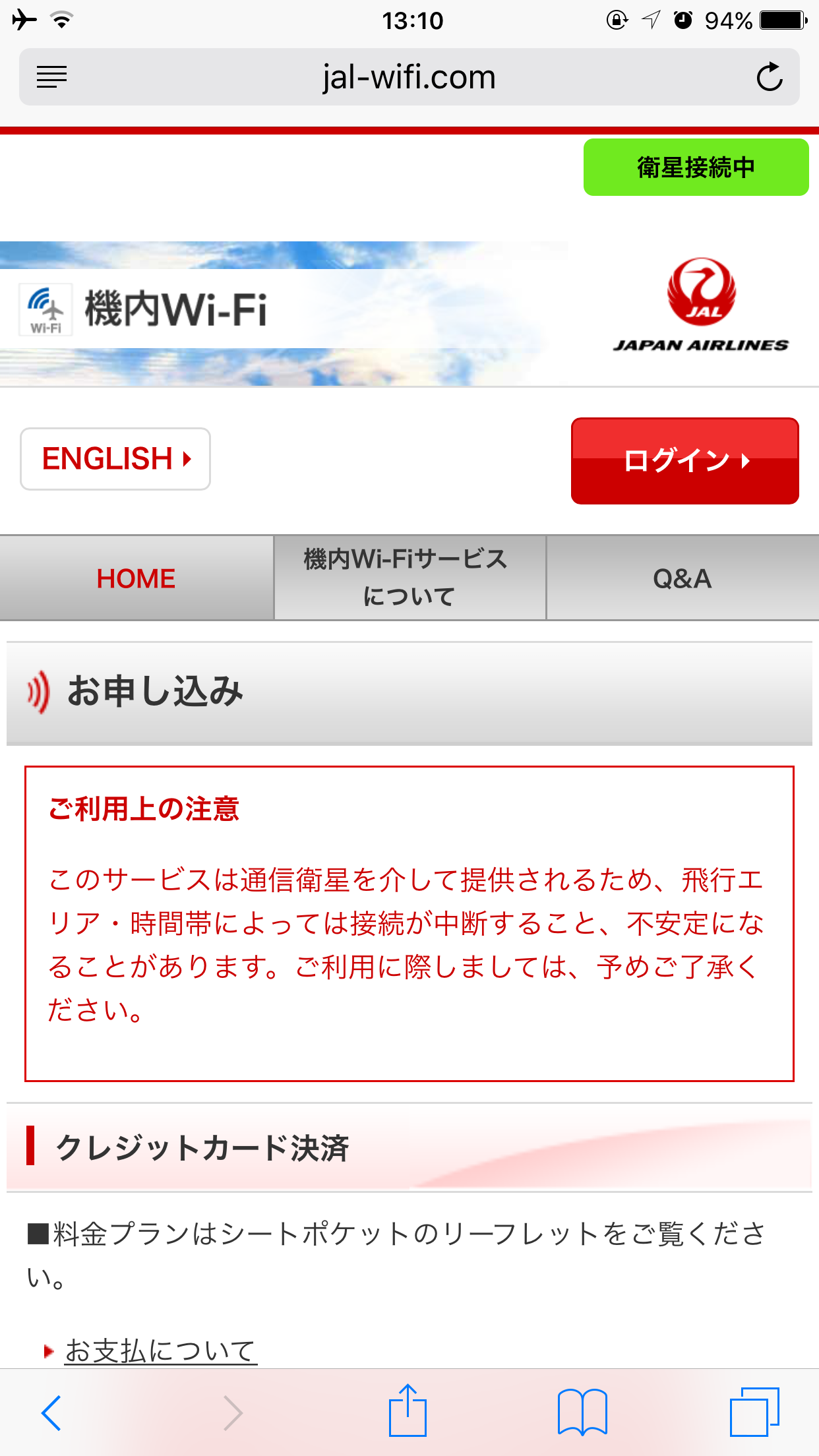This screenshot has width=819, height=1456.
Task: Open the ログイン login button
Action: (x=684, y=461)
